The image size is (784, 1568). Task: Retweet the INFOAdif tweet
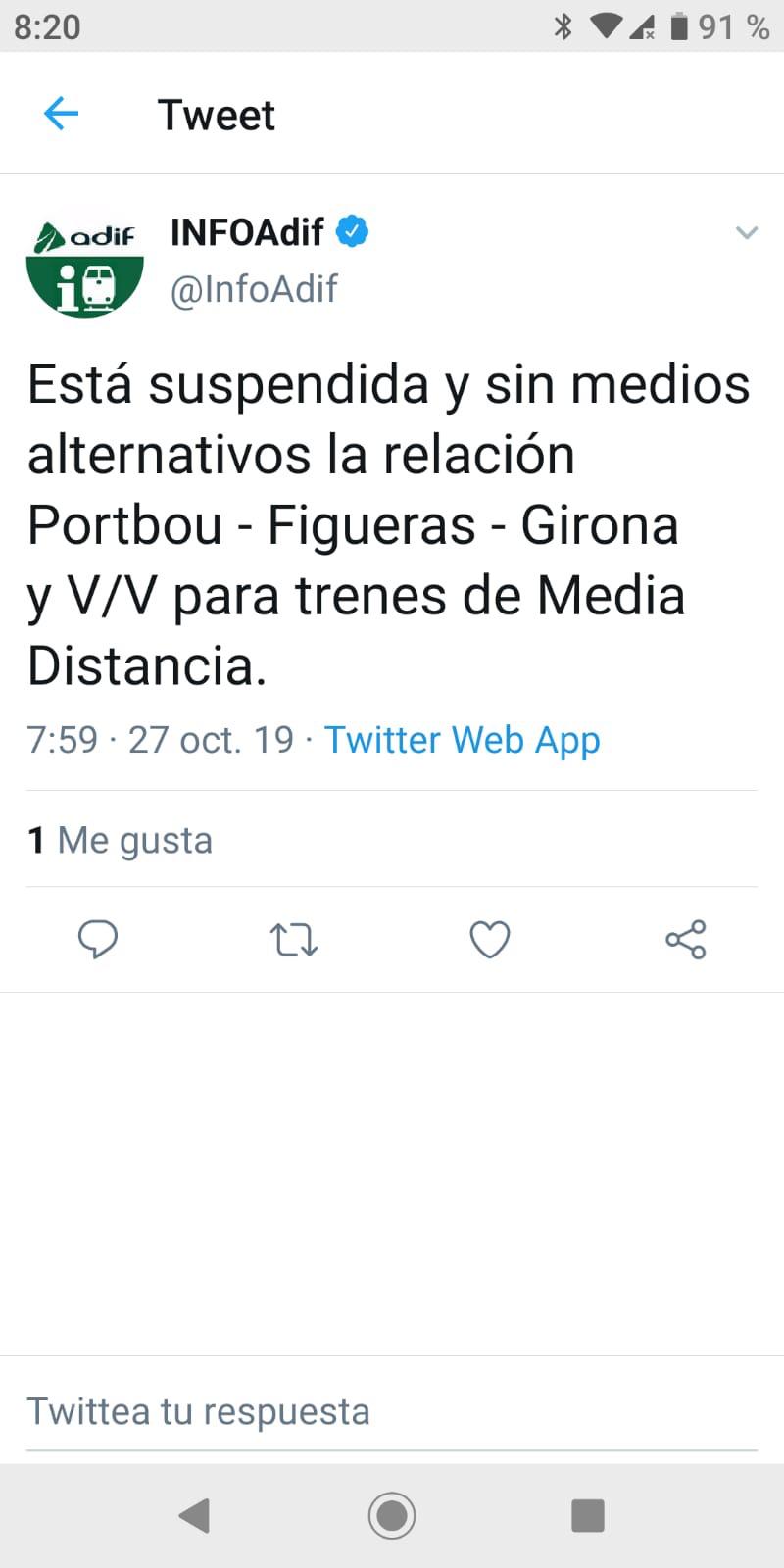(293, 940)
